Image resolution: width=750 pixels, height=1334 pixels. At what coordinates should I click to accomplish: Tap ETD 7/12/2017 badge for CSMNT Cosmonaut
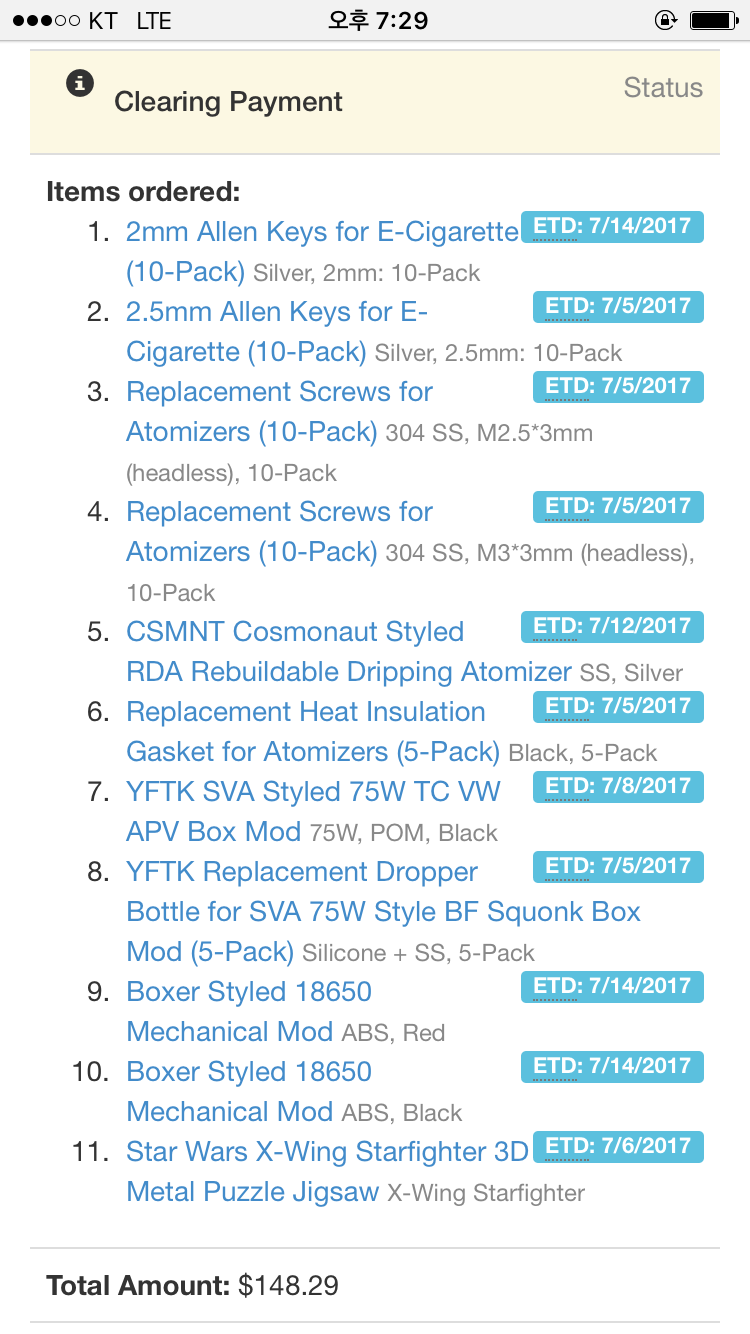[612, 627]
